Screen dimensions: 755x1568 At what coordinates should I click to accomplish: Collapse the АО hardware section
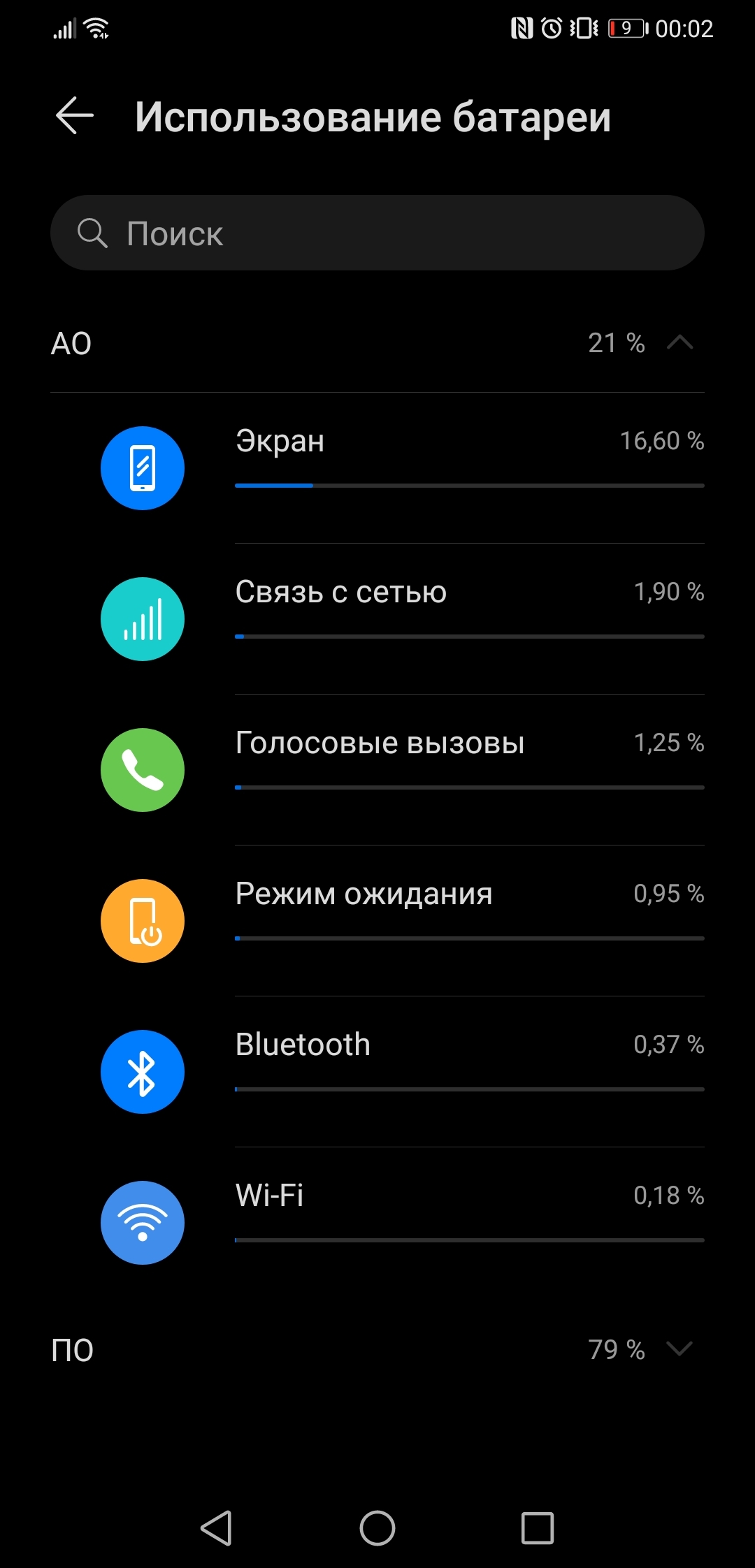coord(377,343)
